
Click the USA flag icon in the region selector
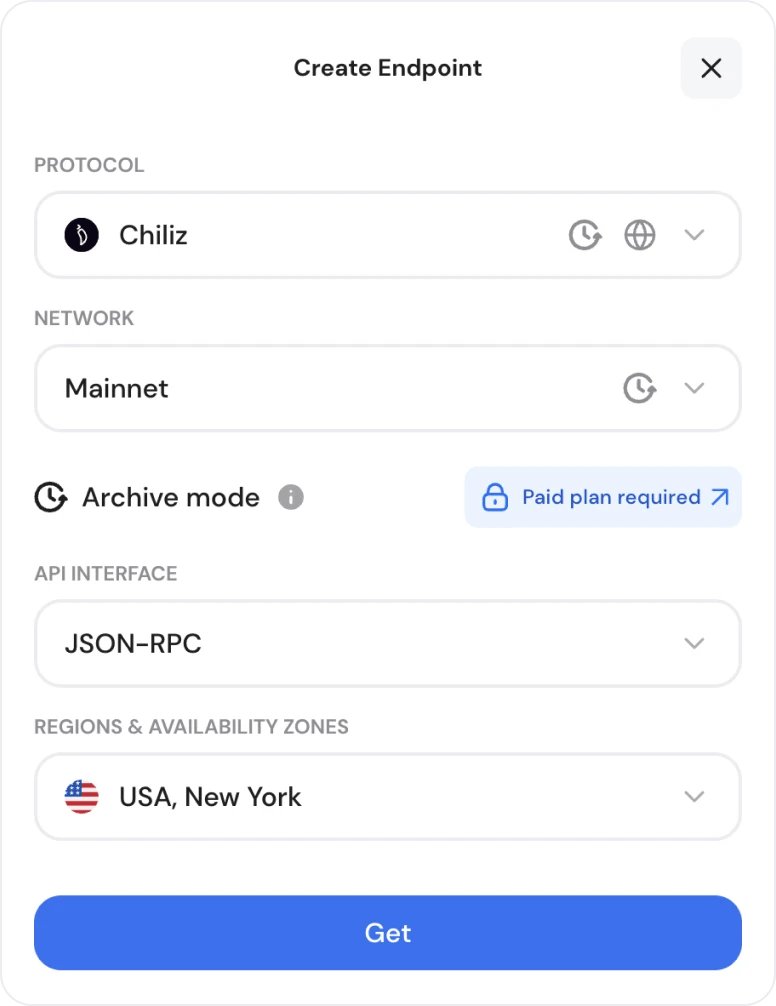[x=80, y=797]
